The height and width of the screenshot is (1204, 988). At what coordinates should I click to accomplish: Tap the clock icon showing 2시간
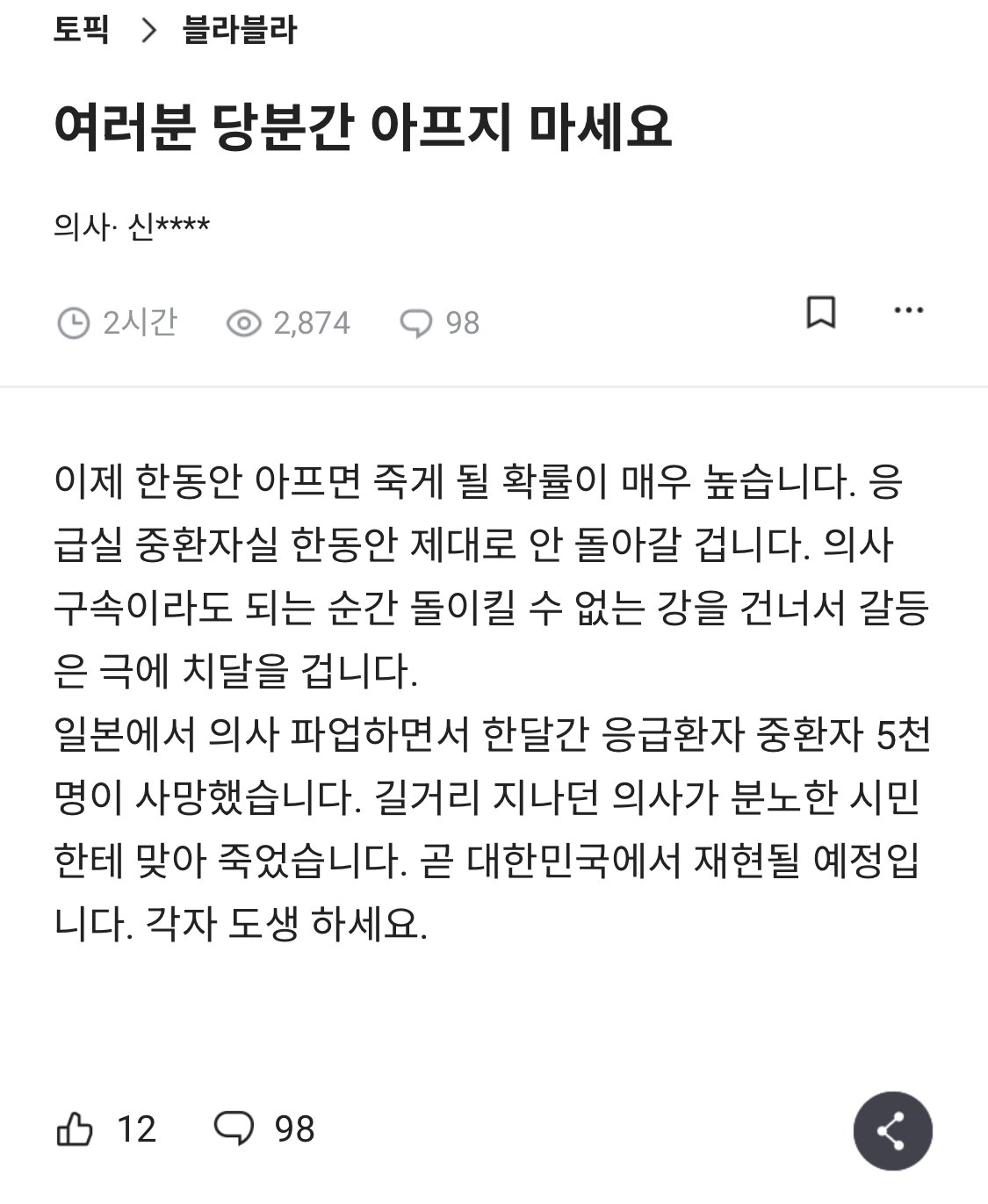(x=75, y=321)
